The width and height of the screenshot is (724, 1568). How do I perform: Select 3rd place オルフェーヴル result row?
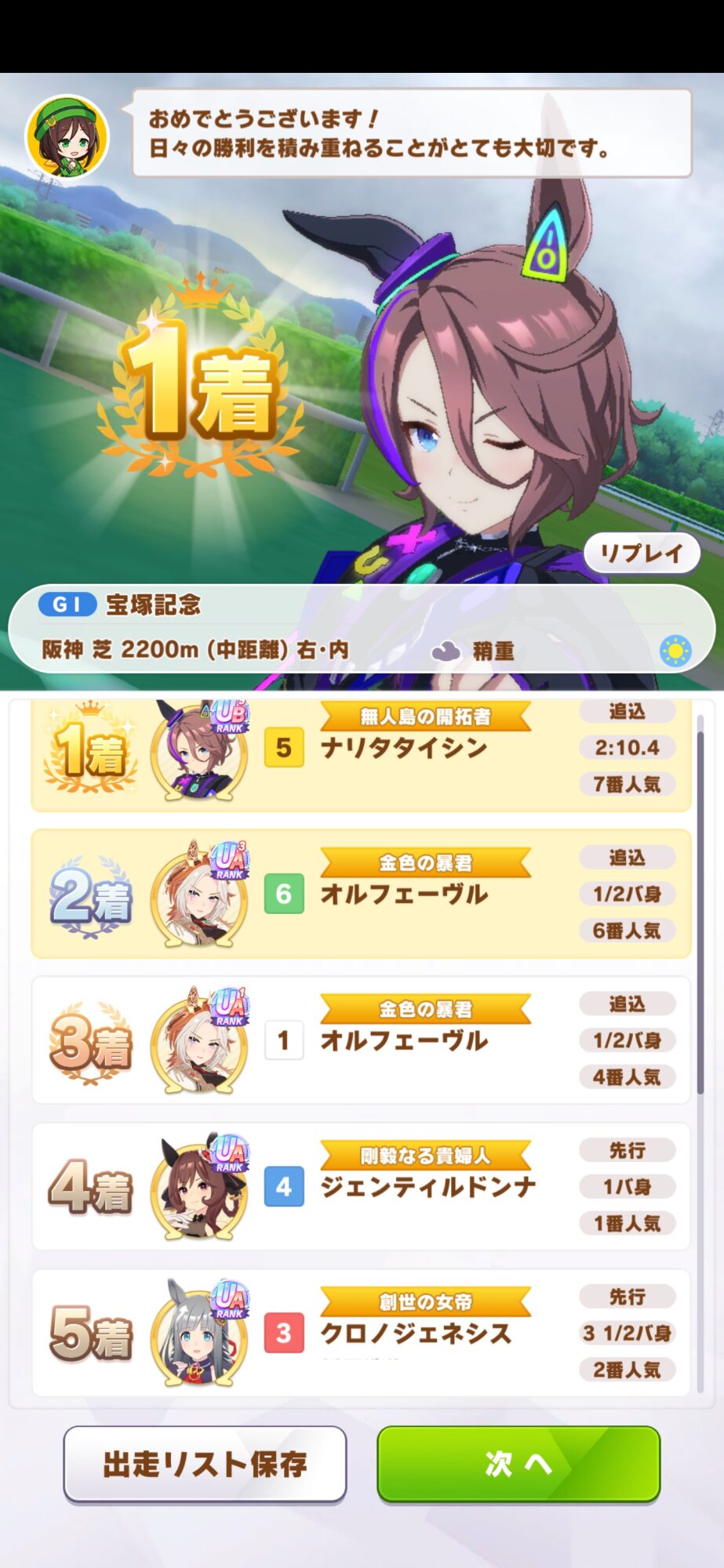(361, 1040)
